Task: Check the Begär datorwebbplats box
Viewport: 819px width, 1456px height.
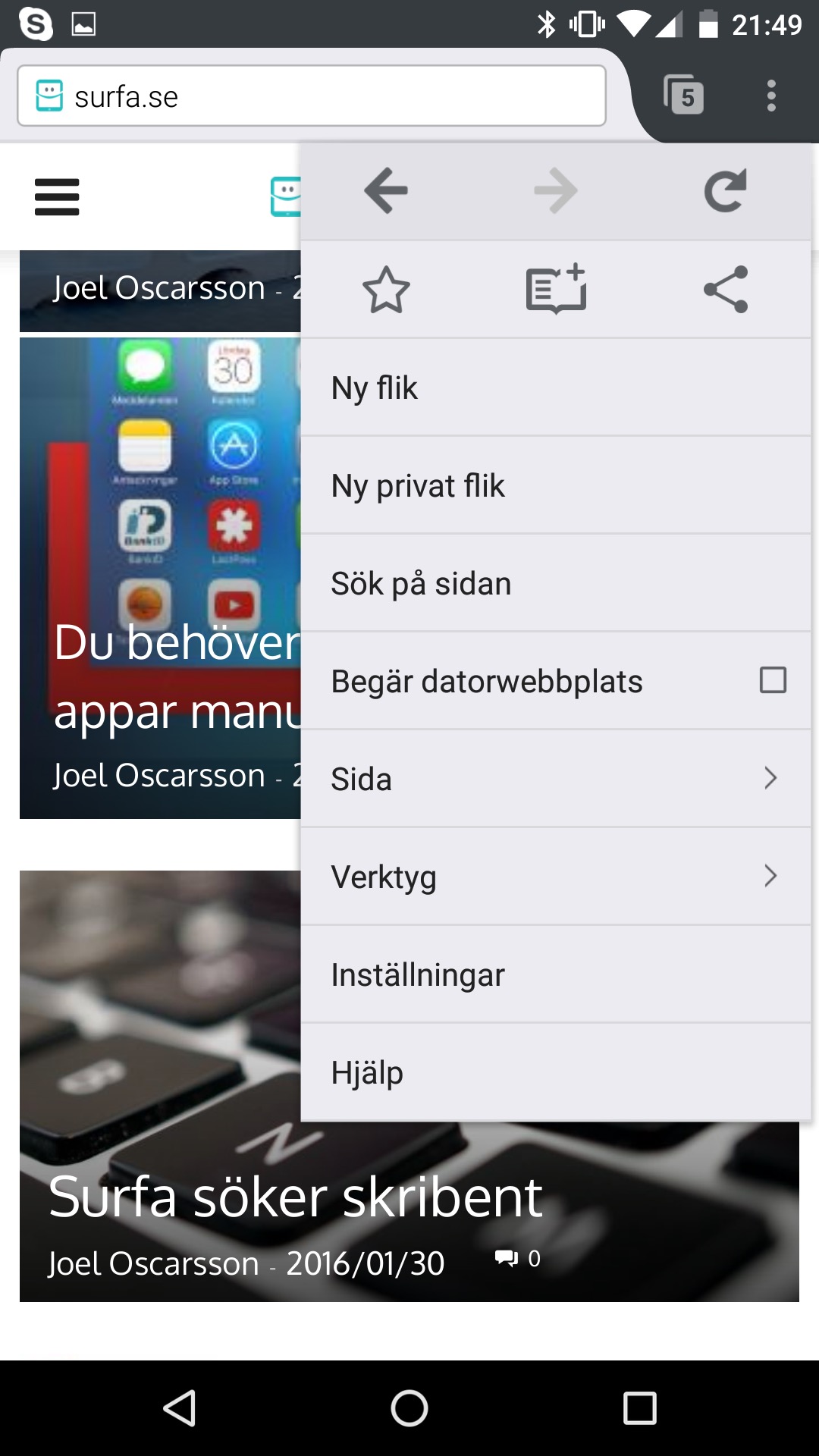Action: pos(773,680)
